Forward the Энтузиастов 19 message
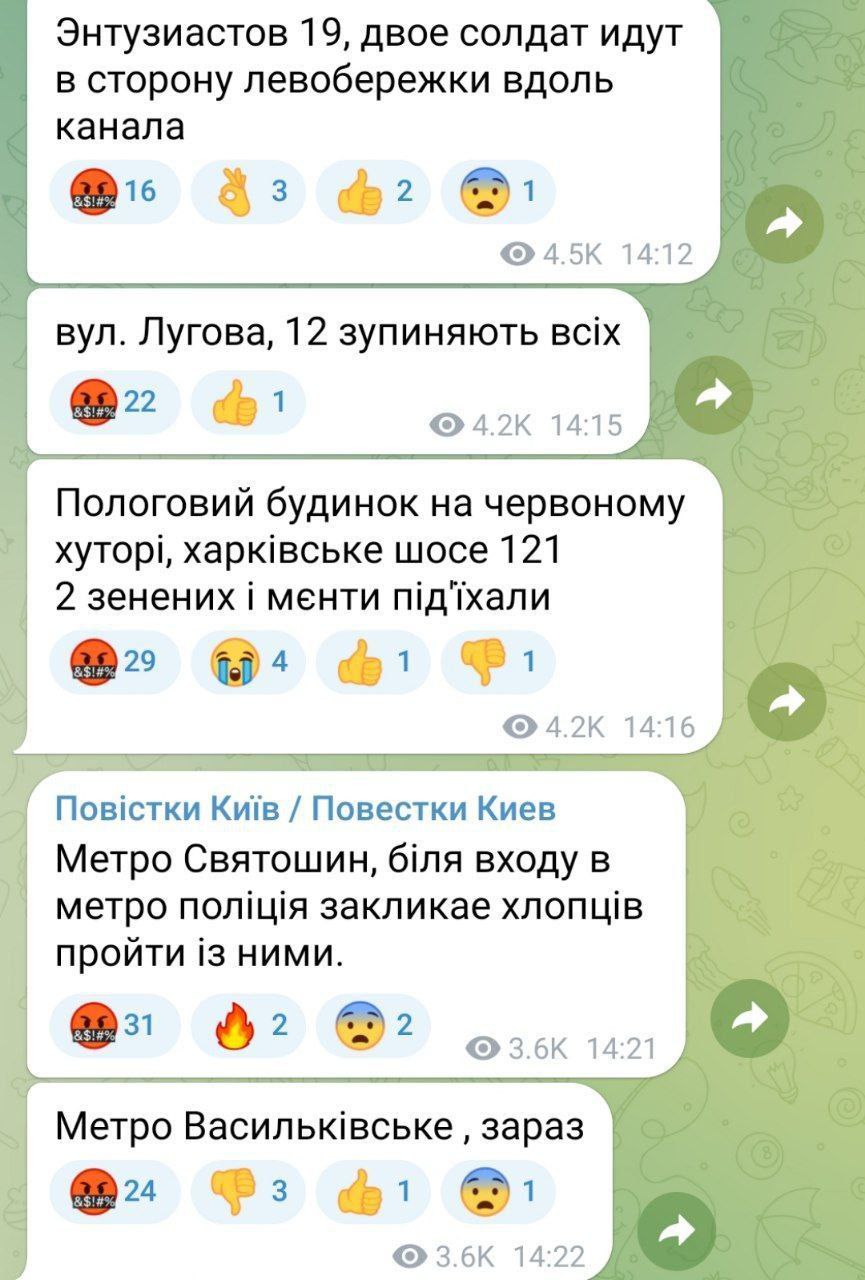 (x=785, y=226)
